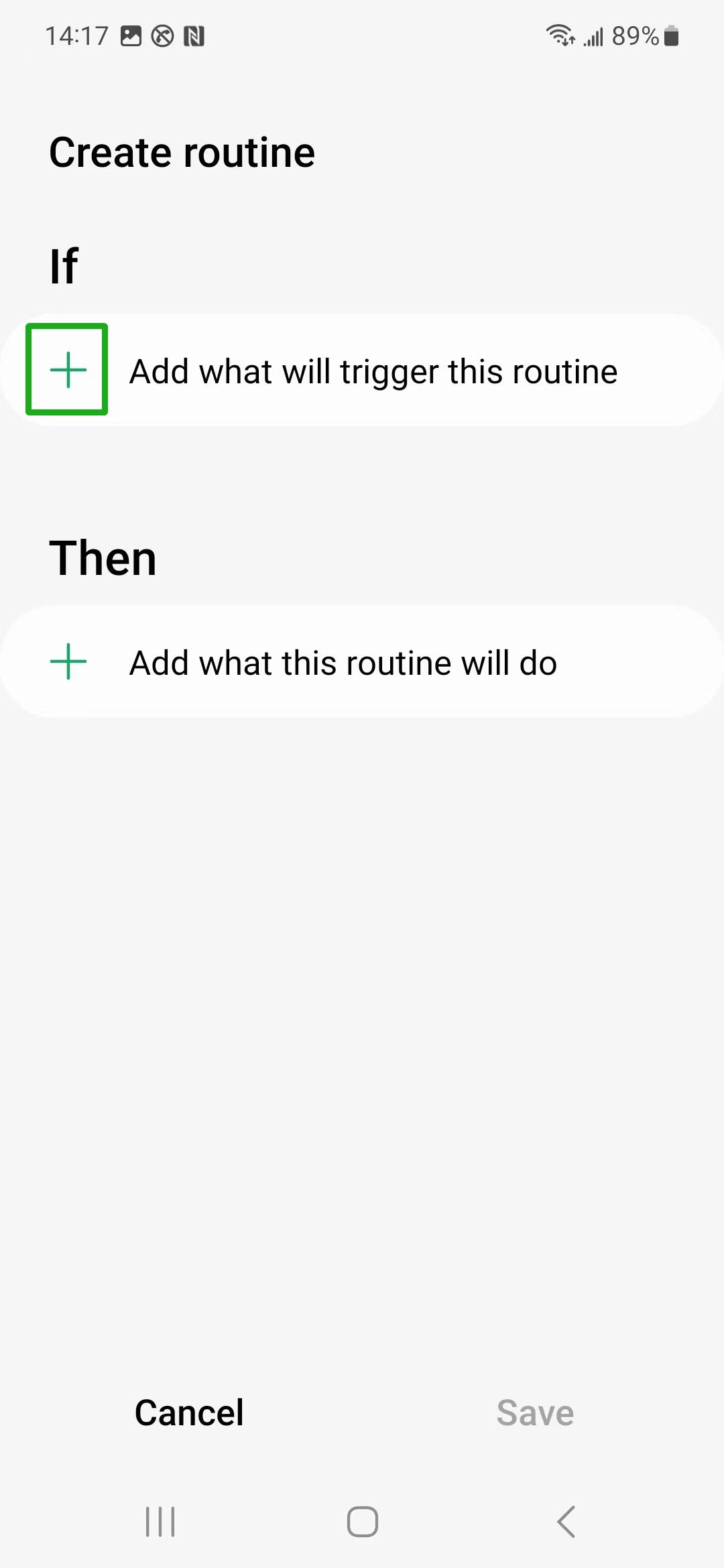This screenshot has height=1568, width=724.
Task: Open recent apps from the navigation bar
Action: tap(160, 1521)
